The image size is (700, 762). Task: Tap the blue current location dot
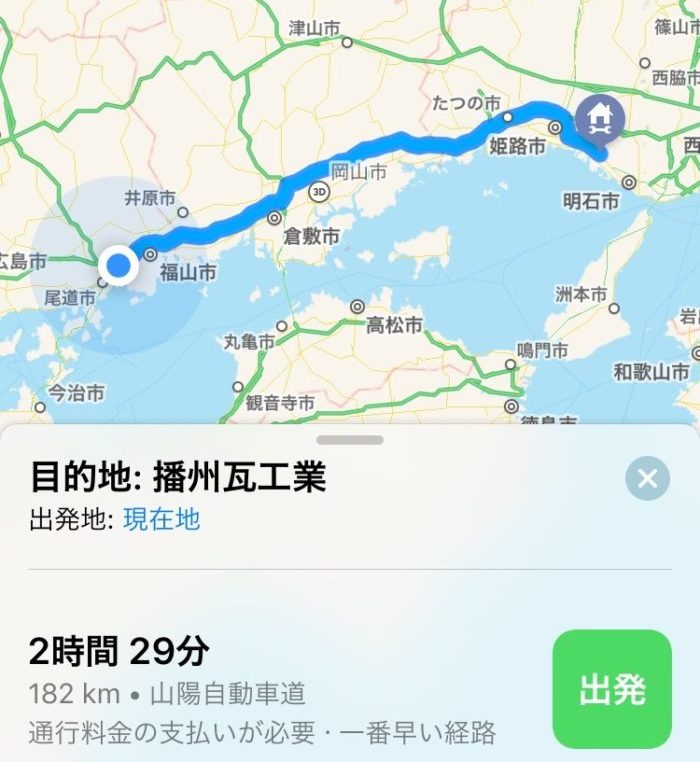point(119,266)
